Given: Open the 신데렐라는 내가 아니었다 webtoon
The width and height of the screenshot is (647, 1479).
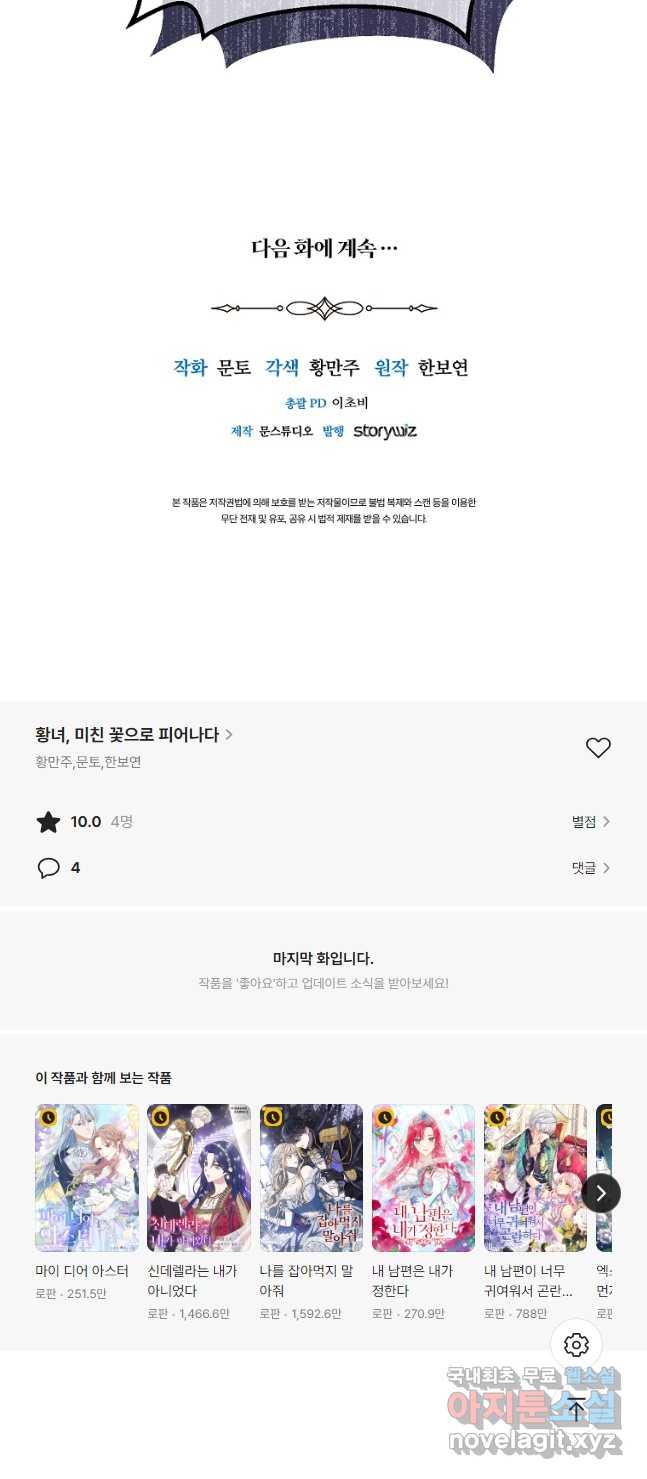Looking at the screenshot, I should [199, 1178].
